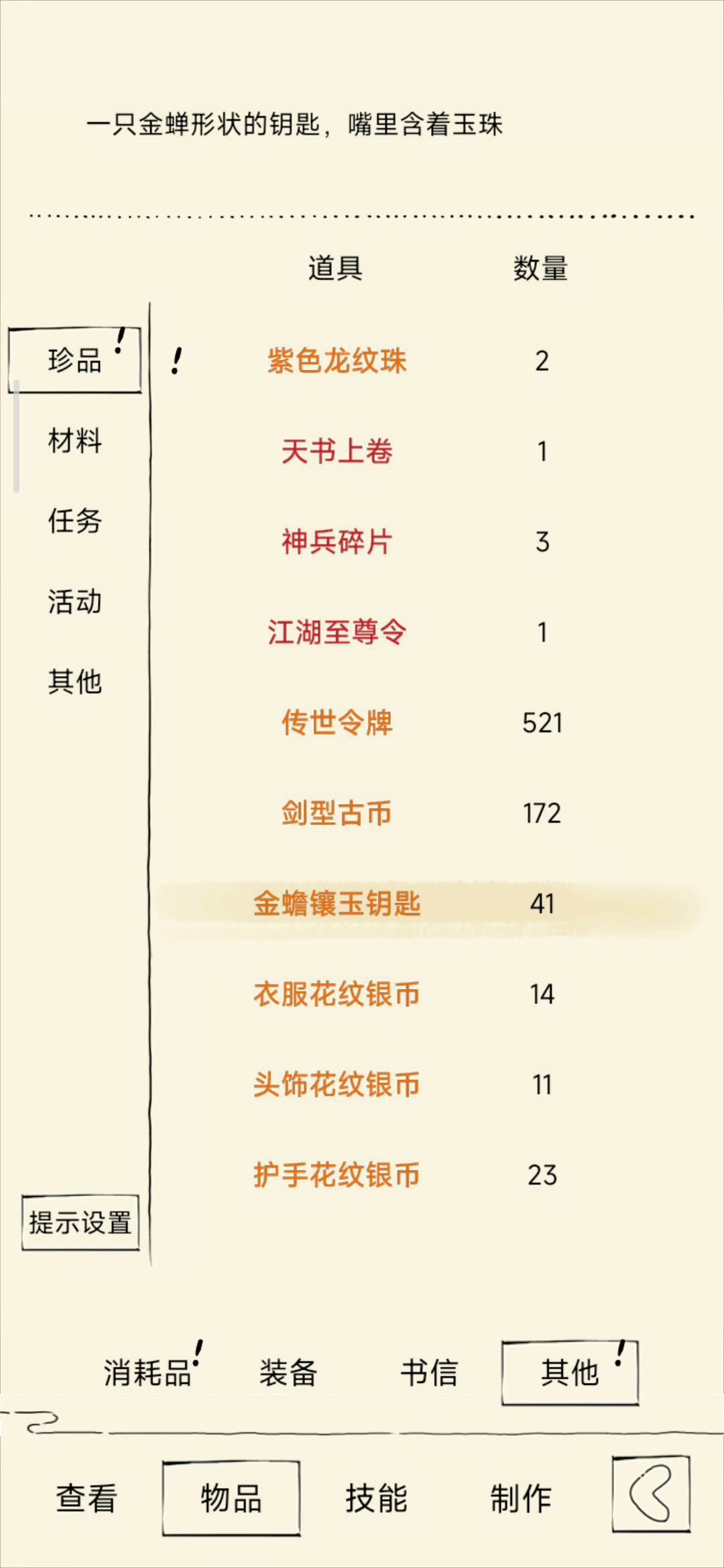Switch to the 材料 side tab

[x=75, y=441]
